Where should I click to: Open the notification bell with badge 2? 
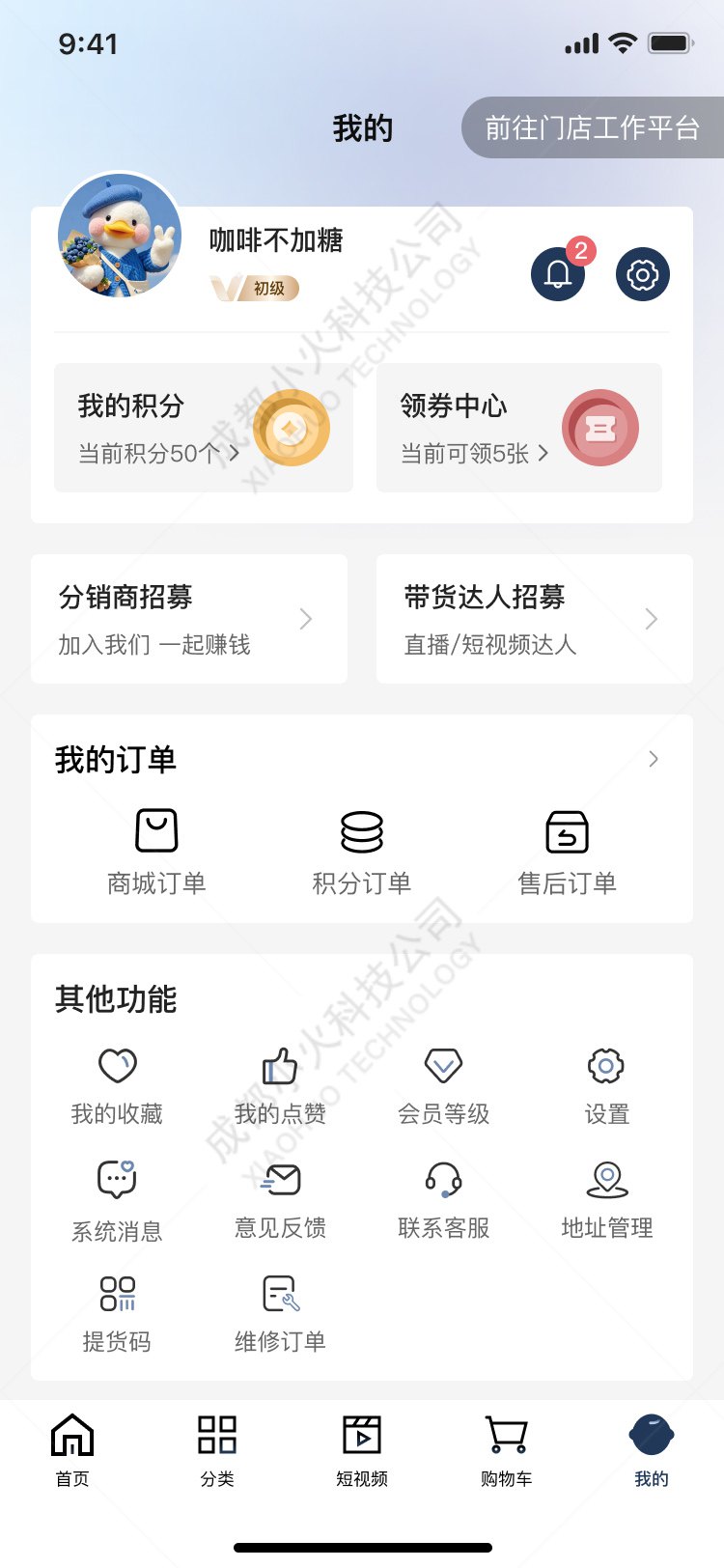[557, 274]
